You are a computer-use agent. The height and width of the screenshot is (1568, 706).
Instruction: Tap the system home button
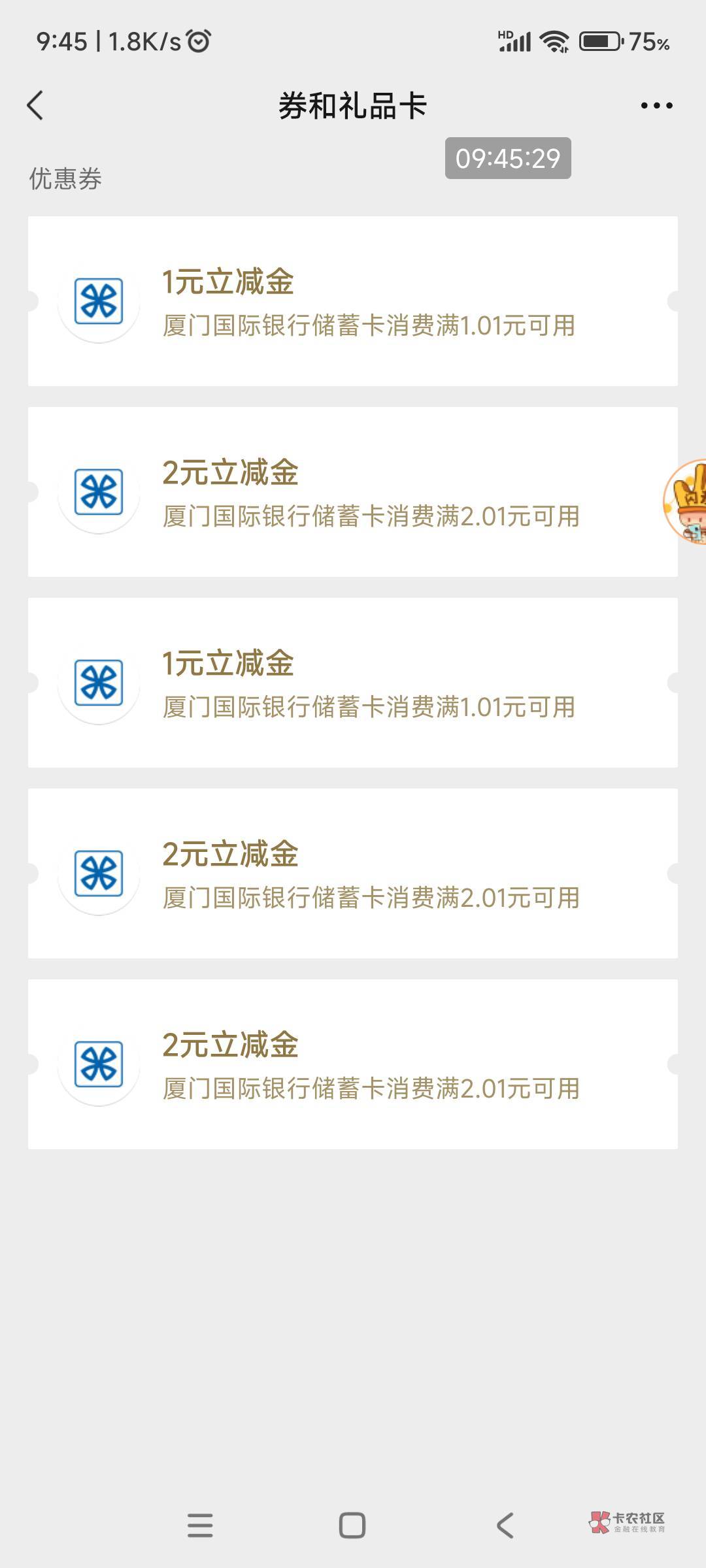click(352, 1526)
